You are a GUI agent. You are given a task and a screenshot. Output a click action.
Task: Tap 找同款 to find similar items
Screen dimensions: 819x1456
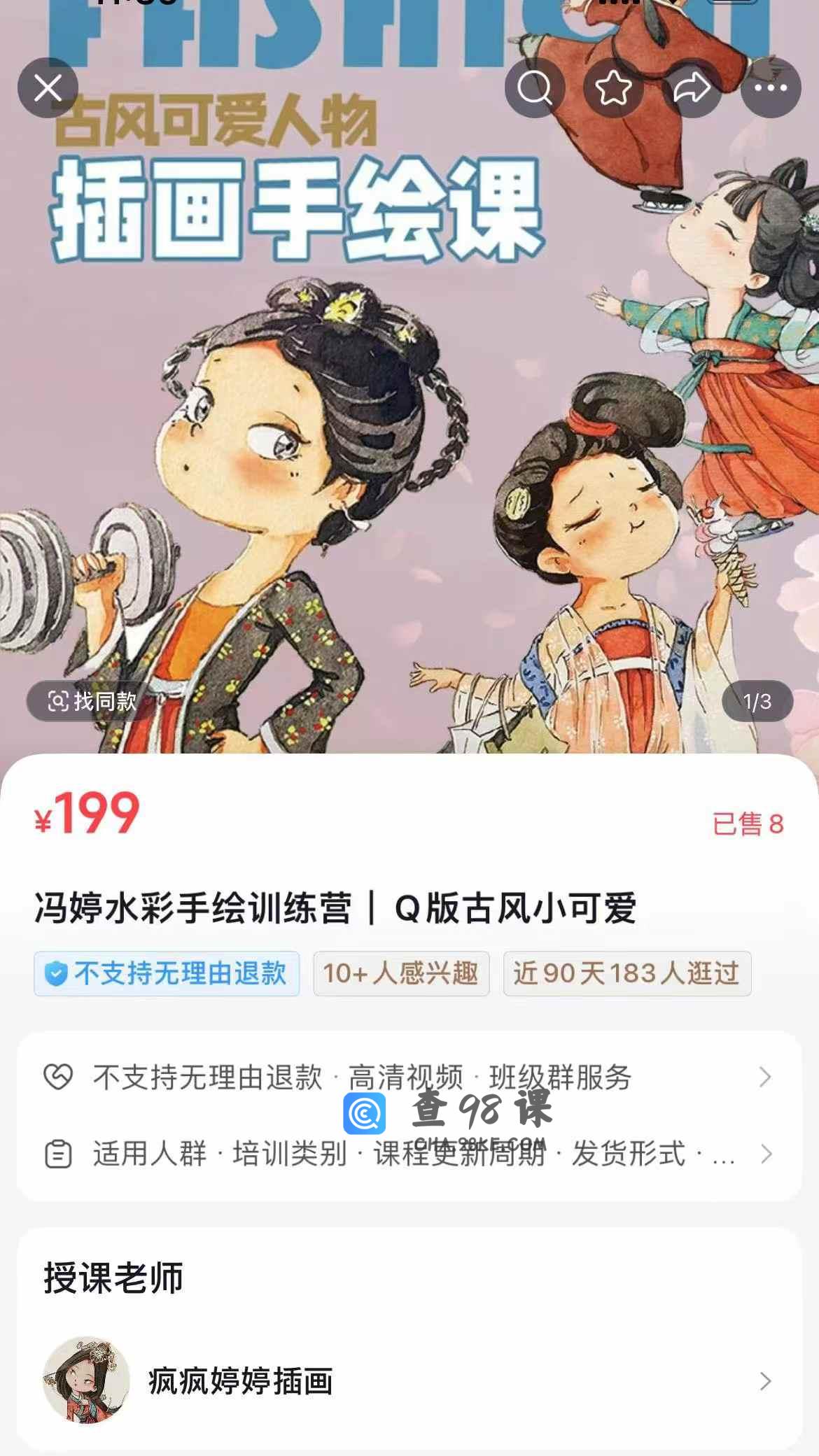pos(92,701)
